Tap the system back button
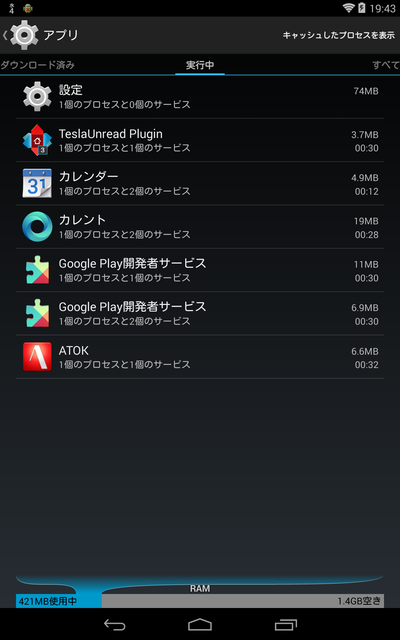Image resolution: width=400 pixels, height=640 pixels. tap(115, 624)
